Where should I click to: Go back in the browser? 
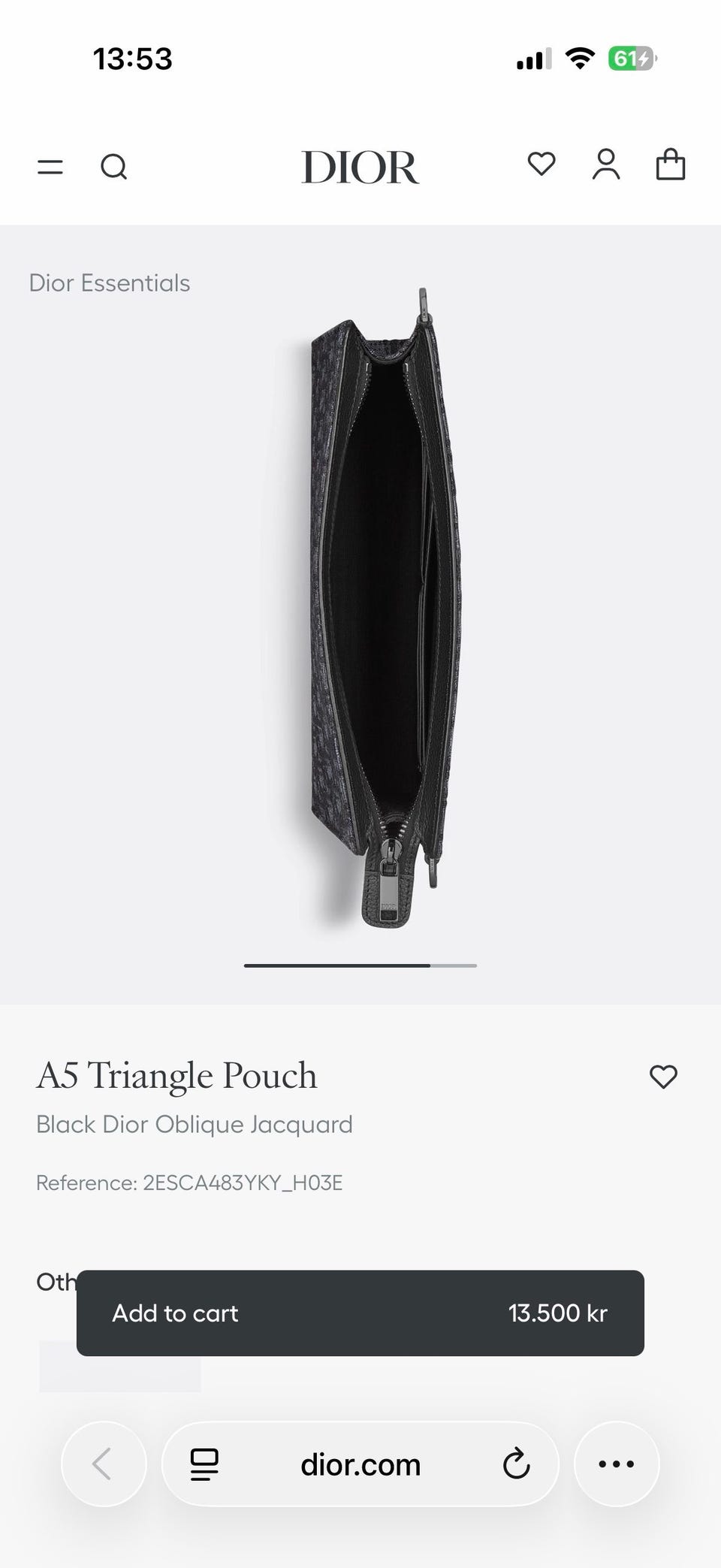(x=103, y=1464)
